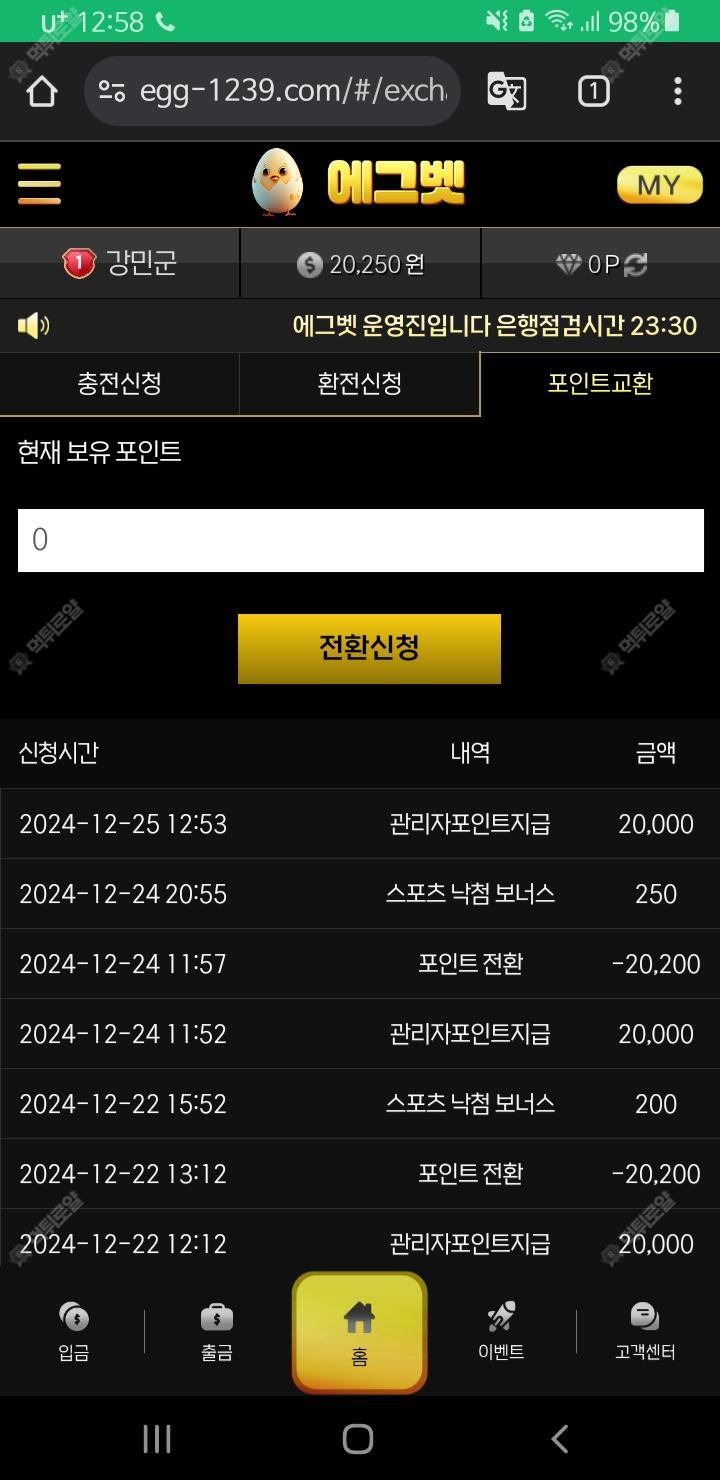The width and height of the screenshot is (720, 1480).
Task: Select the 포인트교환 tab
Action: click(x=600, y=383)
